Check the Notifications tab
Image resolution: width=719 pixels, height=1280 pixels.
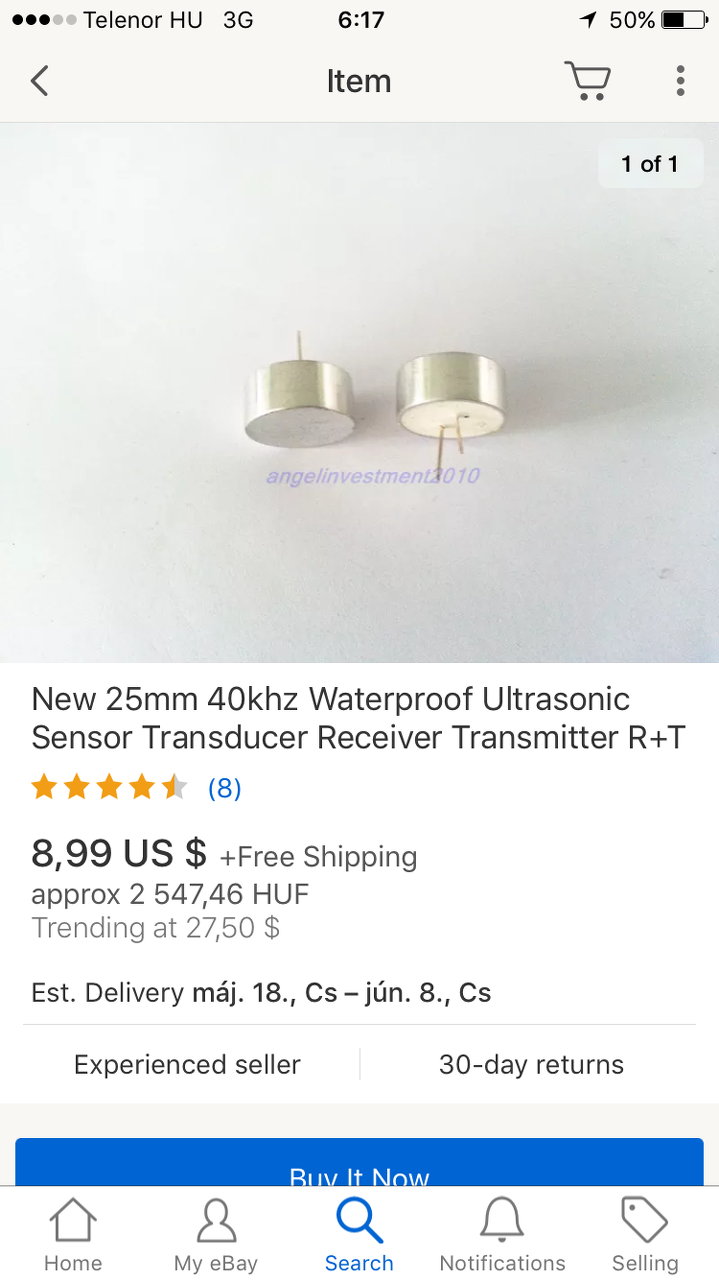pyautogui.click(x=502, y=1236)
